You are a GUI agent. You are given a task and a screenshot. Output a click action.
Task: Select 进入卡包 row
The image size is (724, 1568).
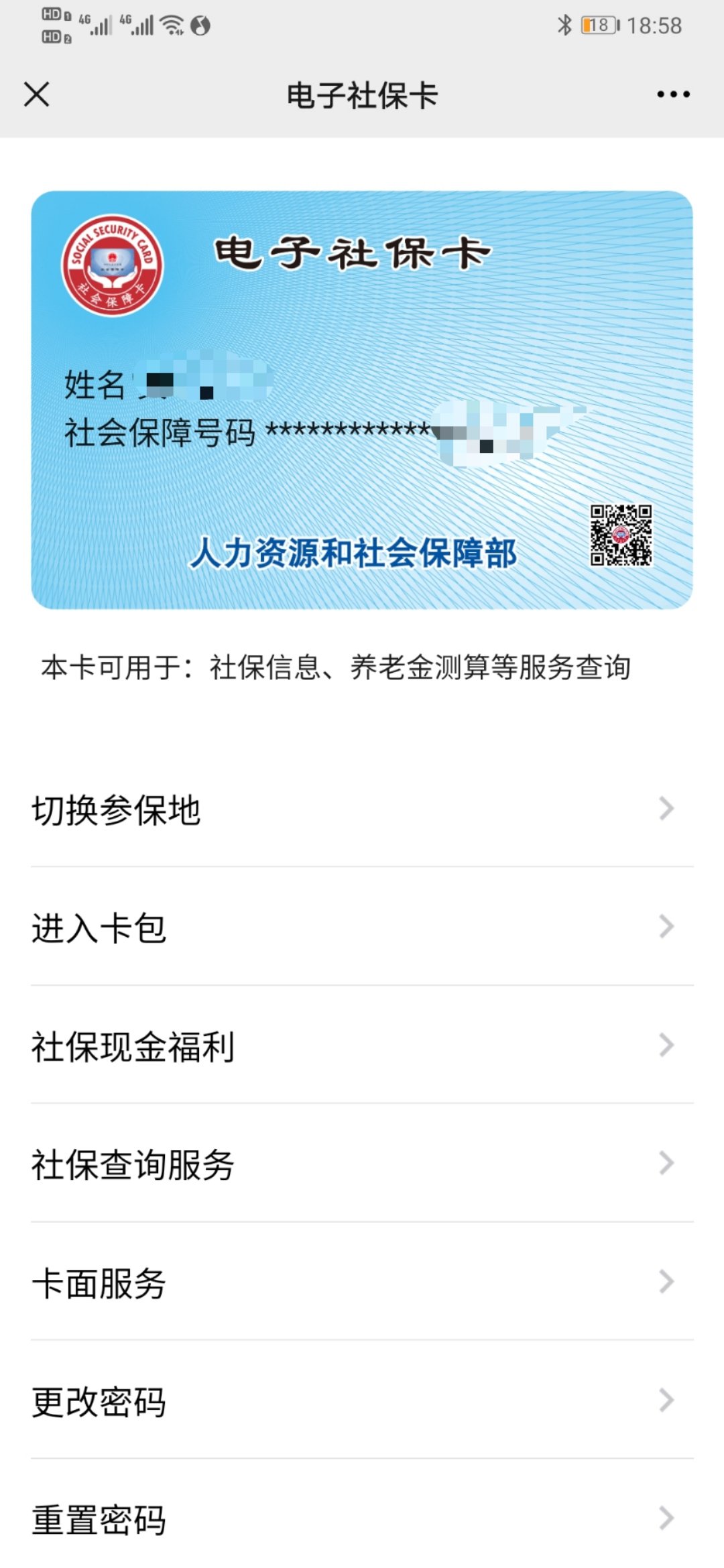(362, 927)
